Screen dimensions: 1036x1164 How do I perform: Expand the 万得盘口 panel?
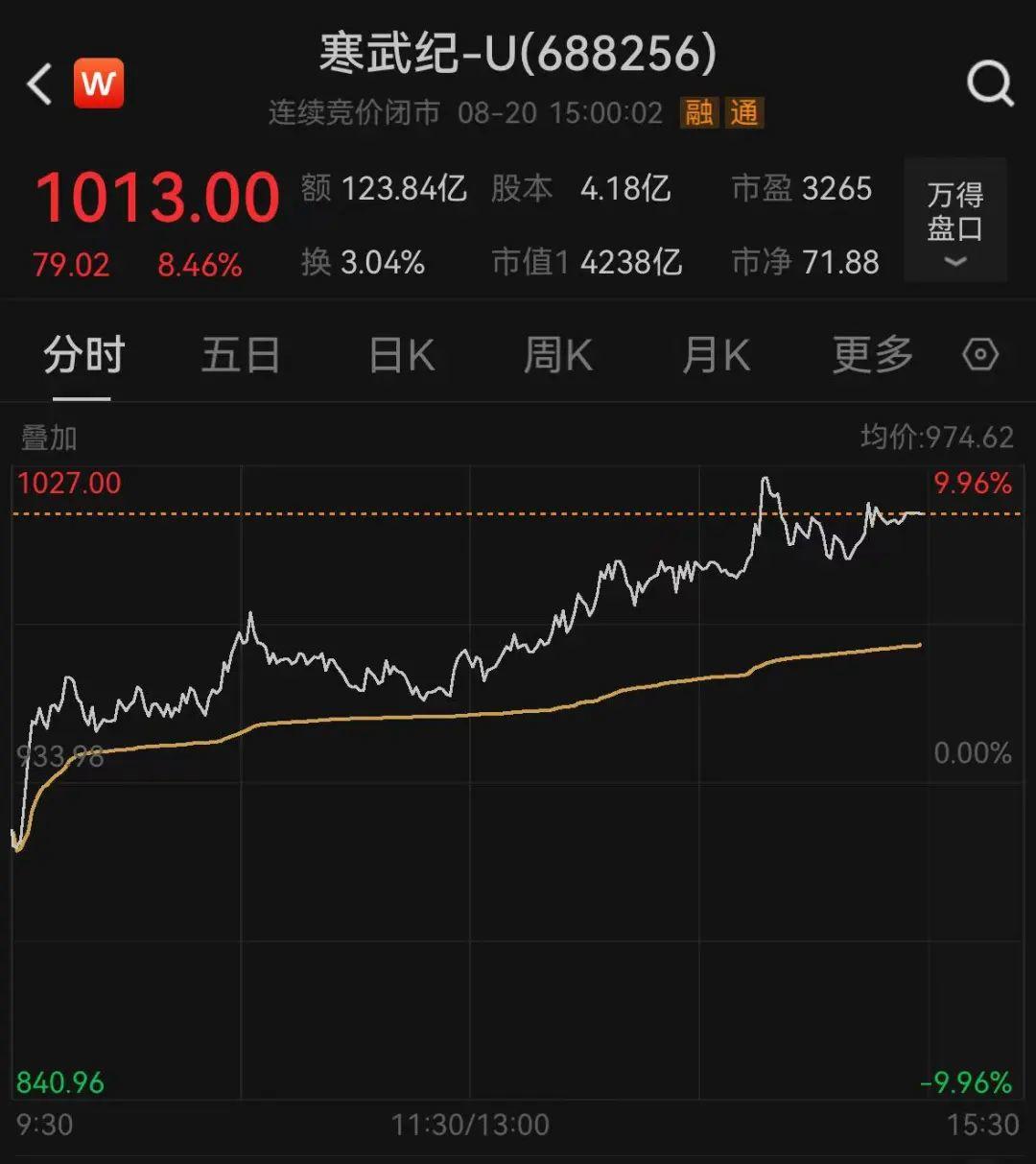(955, 221)
